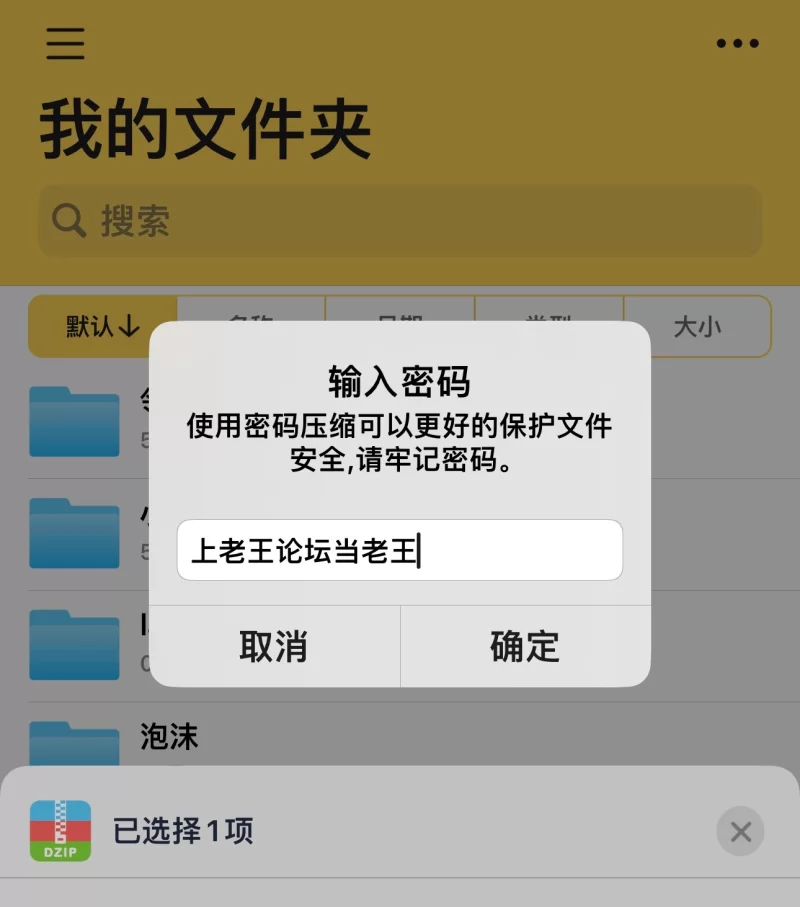Open the 泡沫 folder
Screen dimensions: 800x907
pyautogui.click(x=170, y=738)
